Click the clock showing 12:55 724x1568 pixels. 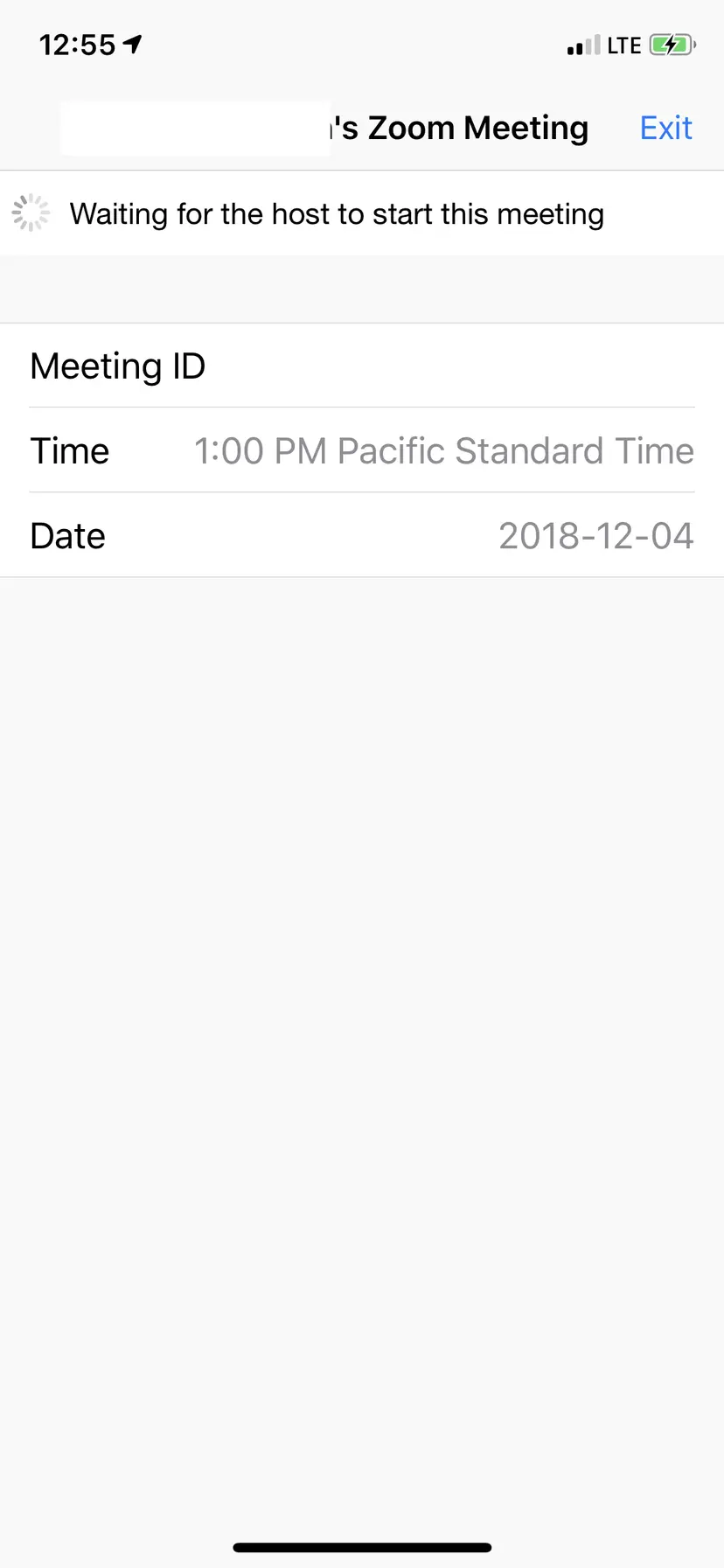point(79,43)
